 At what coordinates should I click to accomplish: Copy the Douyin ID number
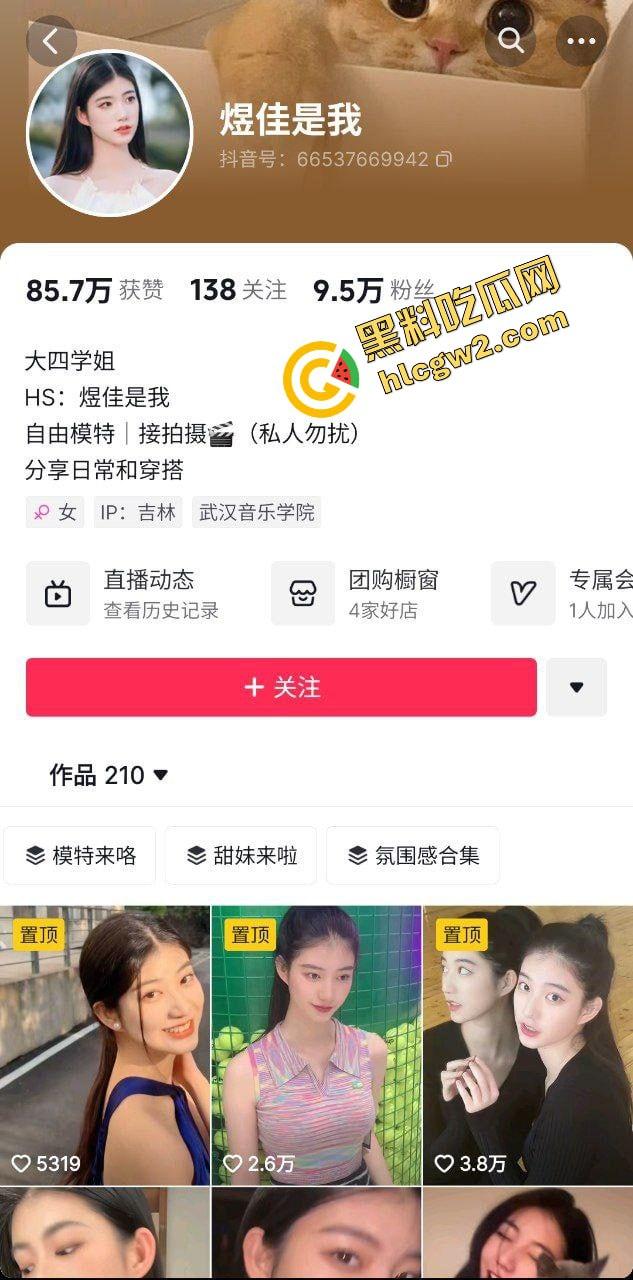click(x=444, y=159)
